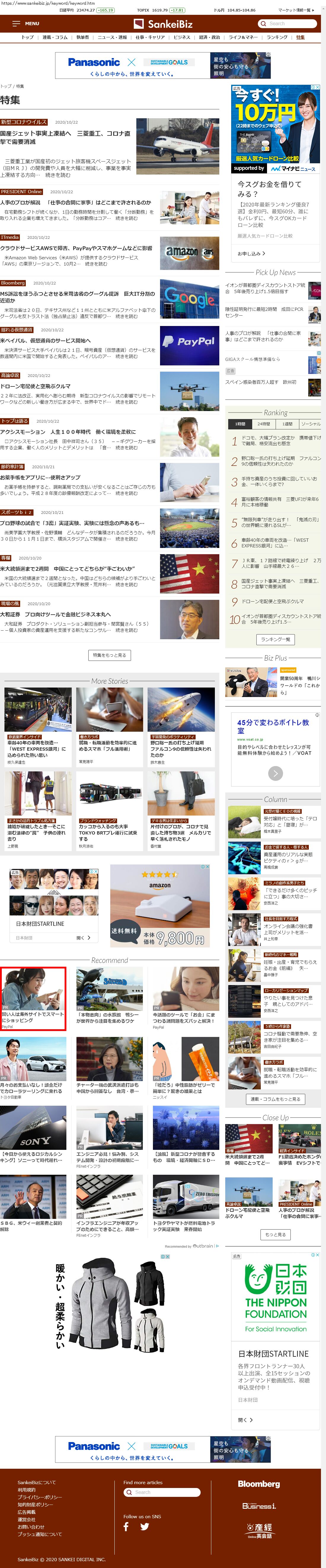Open the プライバシーポリシー footer link
The width and height of the screenshot is (326, 1568).
click(x=39, y=1497)
